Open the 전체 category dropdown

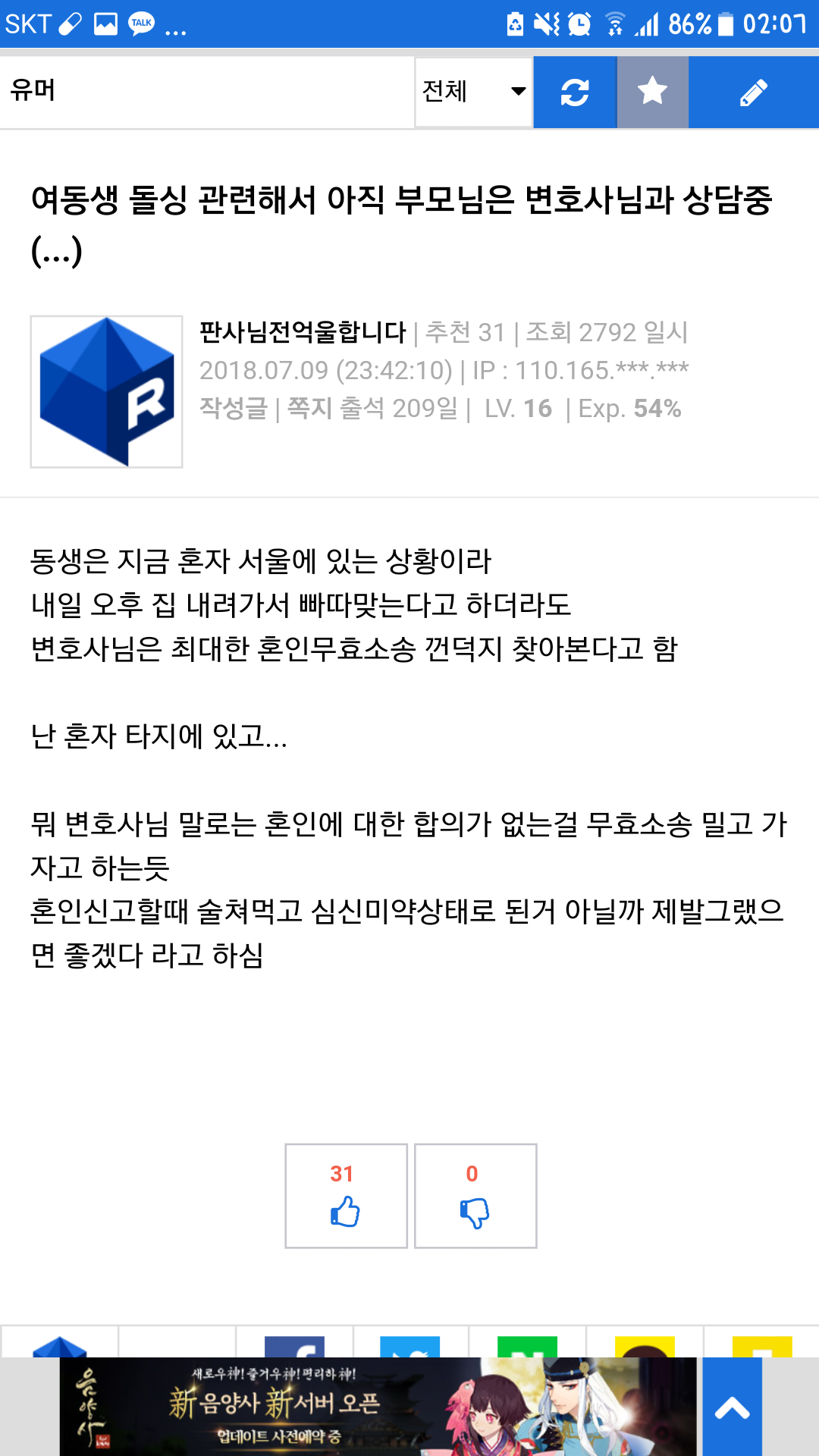[474, 92]
